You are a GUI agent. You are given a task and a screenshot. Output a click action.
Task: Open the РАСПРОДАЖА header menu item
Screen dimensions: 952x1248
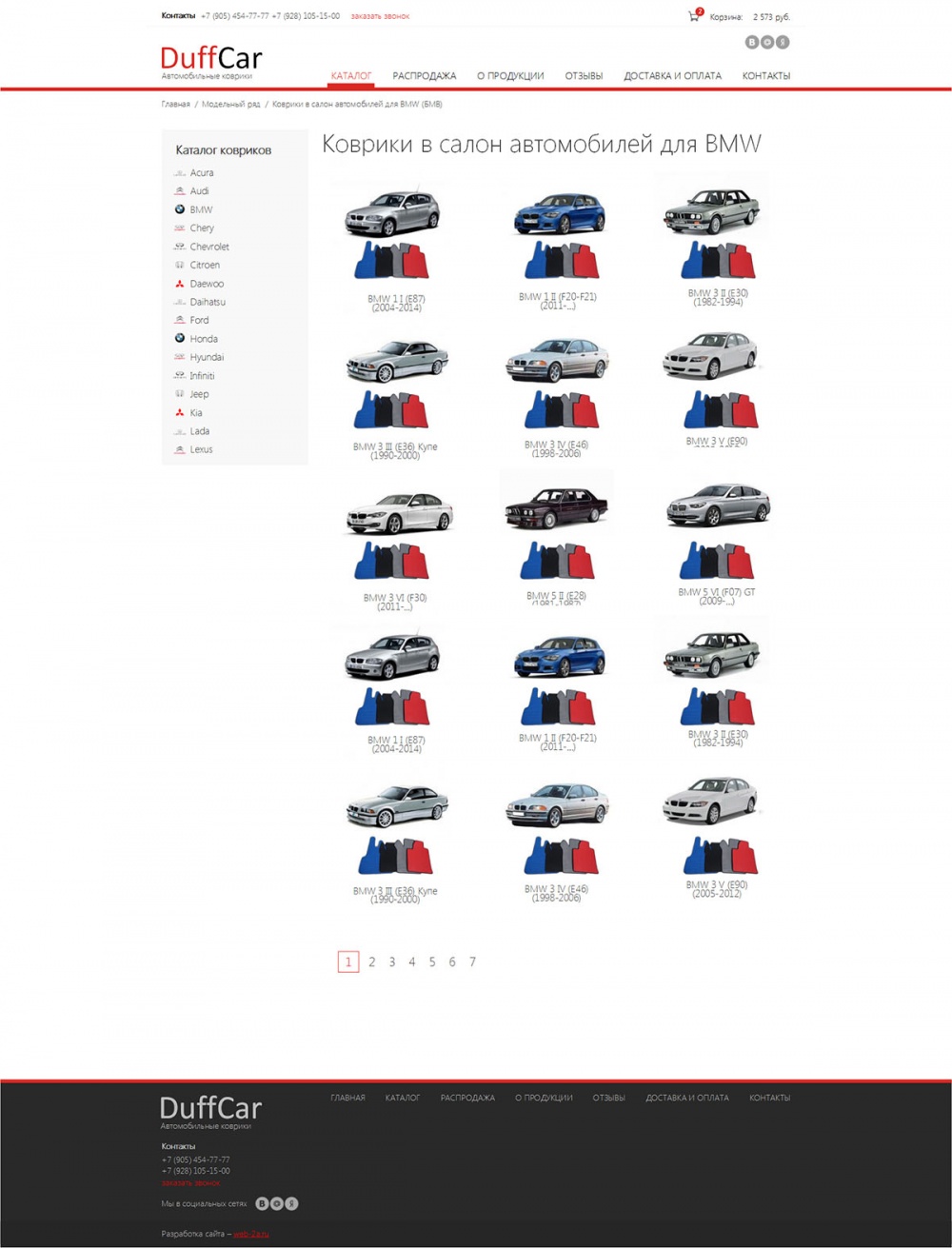click(x=425, y=76)
